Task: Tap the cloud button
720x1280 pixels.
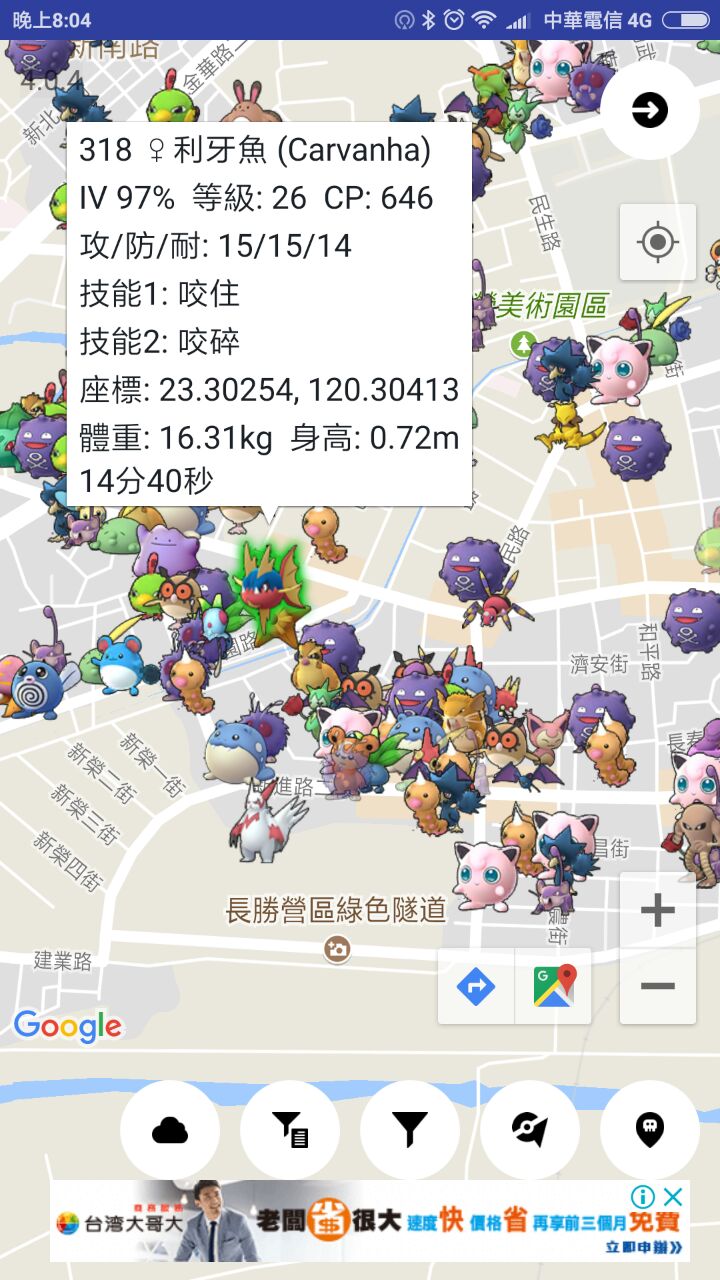Action: (170, 1130)
